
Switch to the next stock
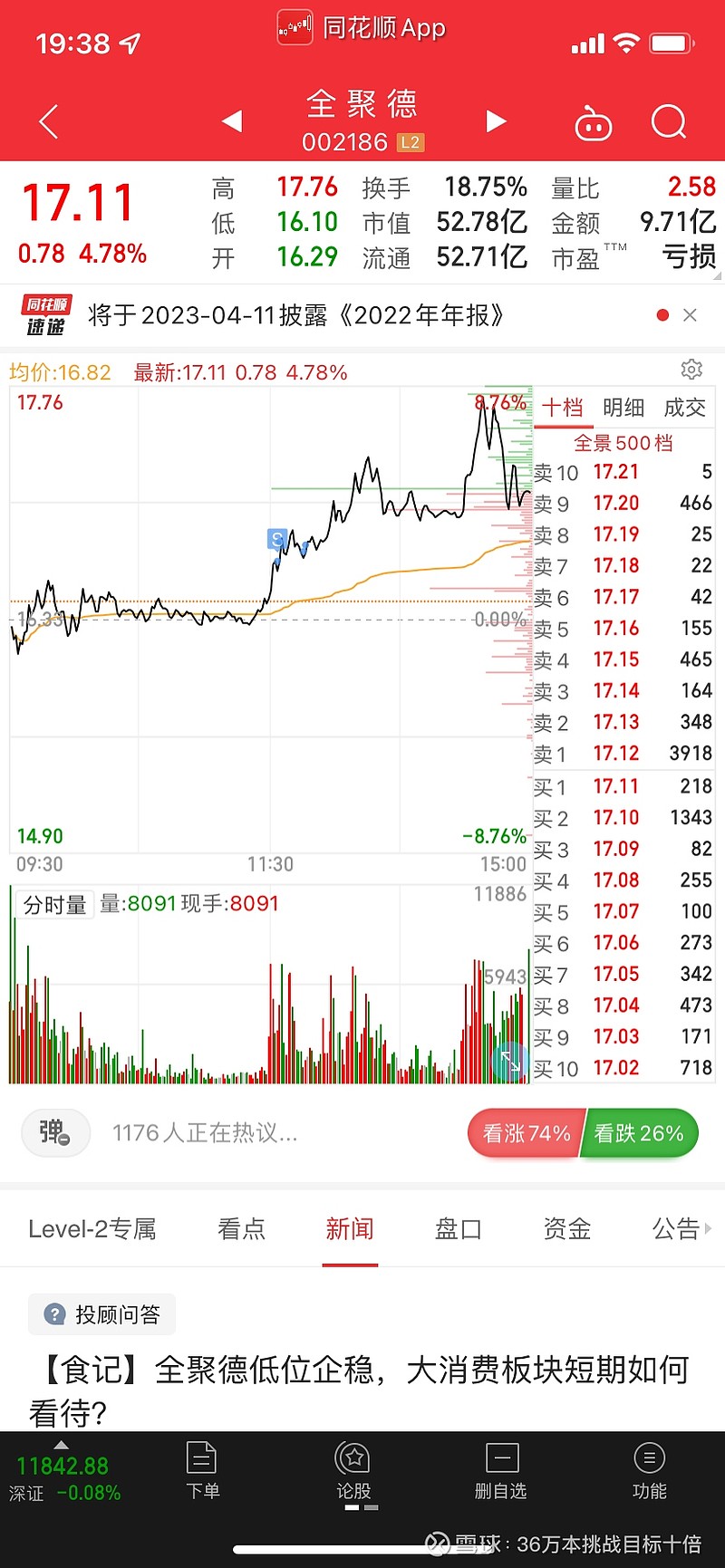(x=496, y=120)
